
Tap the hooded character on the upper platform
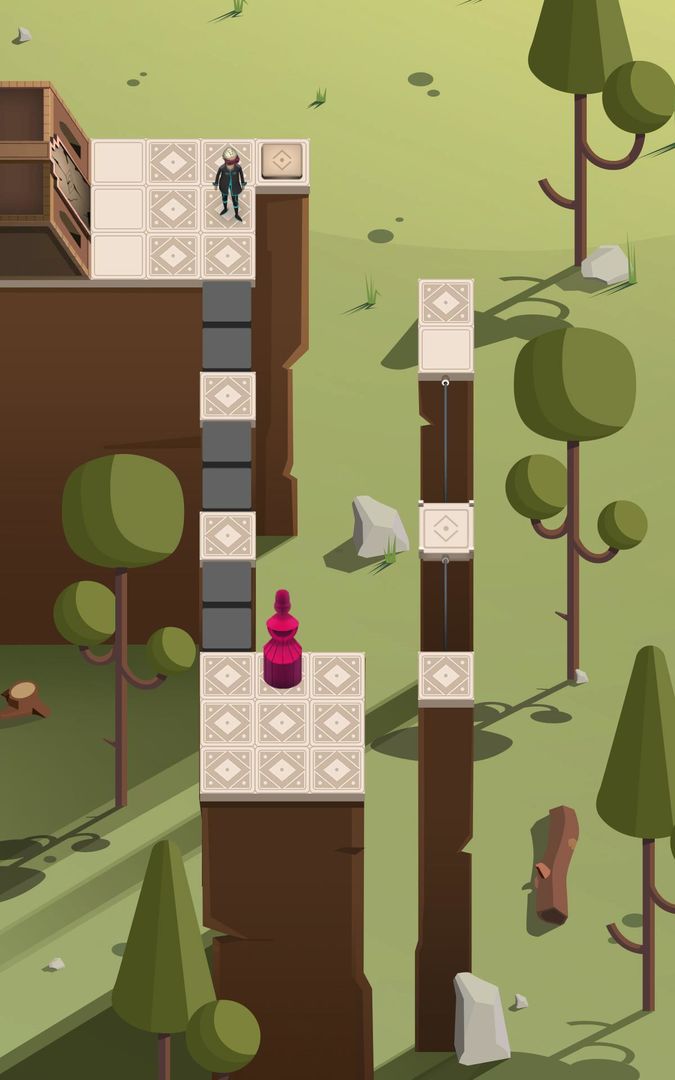(230, 183)
